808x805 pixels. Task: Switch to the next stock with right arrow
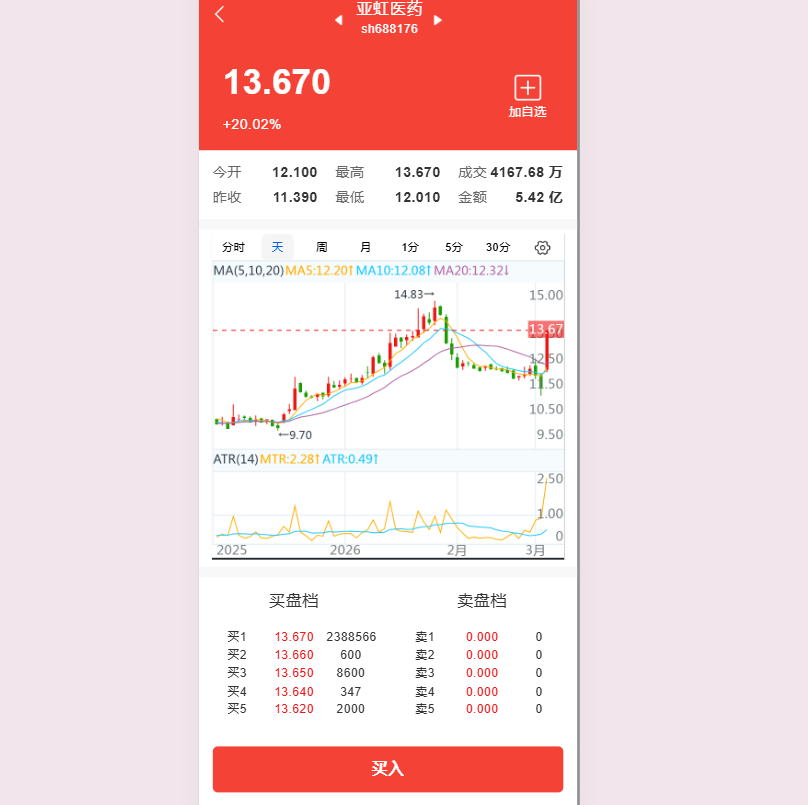[438, 20]
